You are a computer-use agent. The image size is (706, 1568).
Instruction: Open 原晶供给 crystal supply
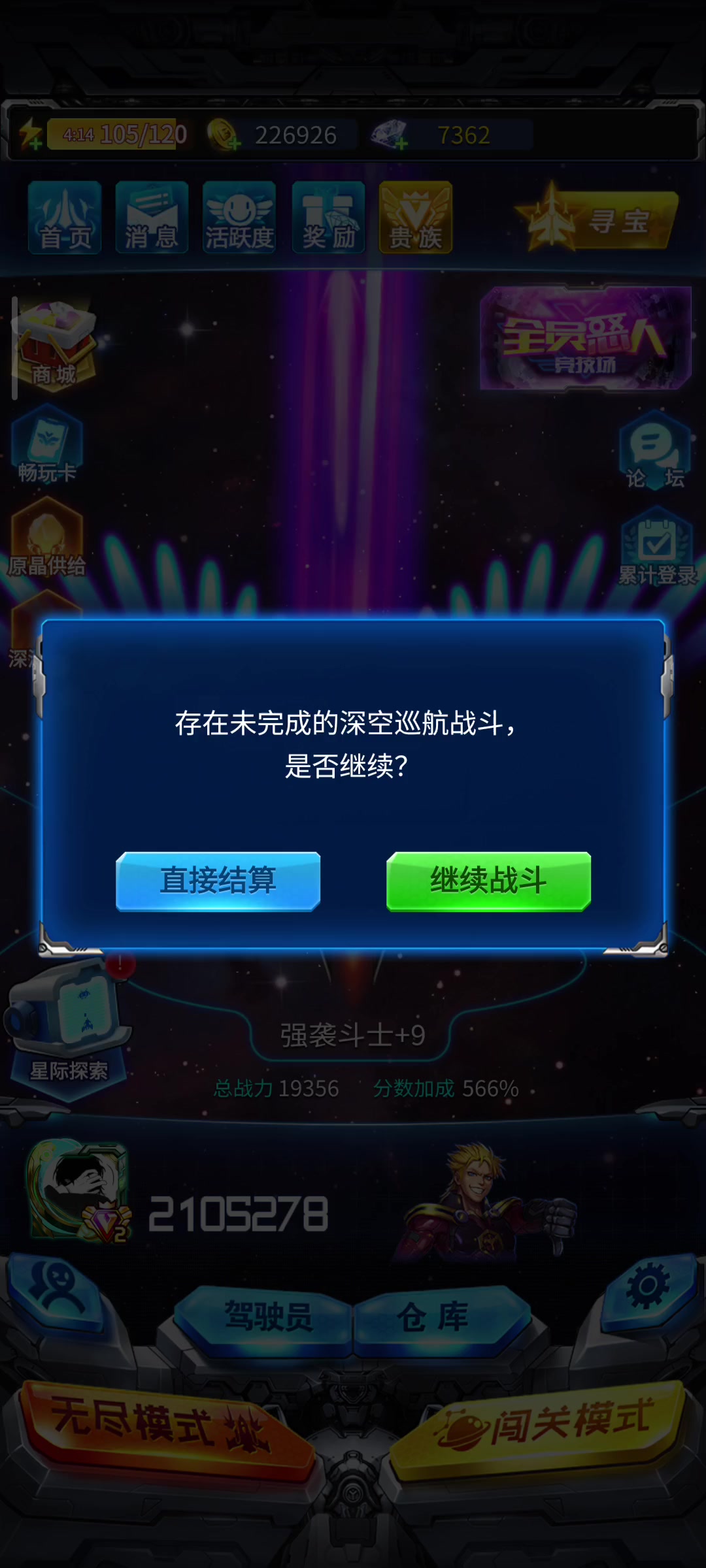tap(46, 538)
